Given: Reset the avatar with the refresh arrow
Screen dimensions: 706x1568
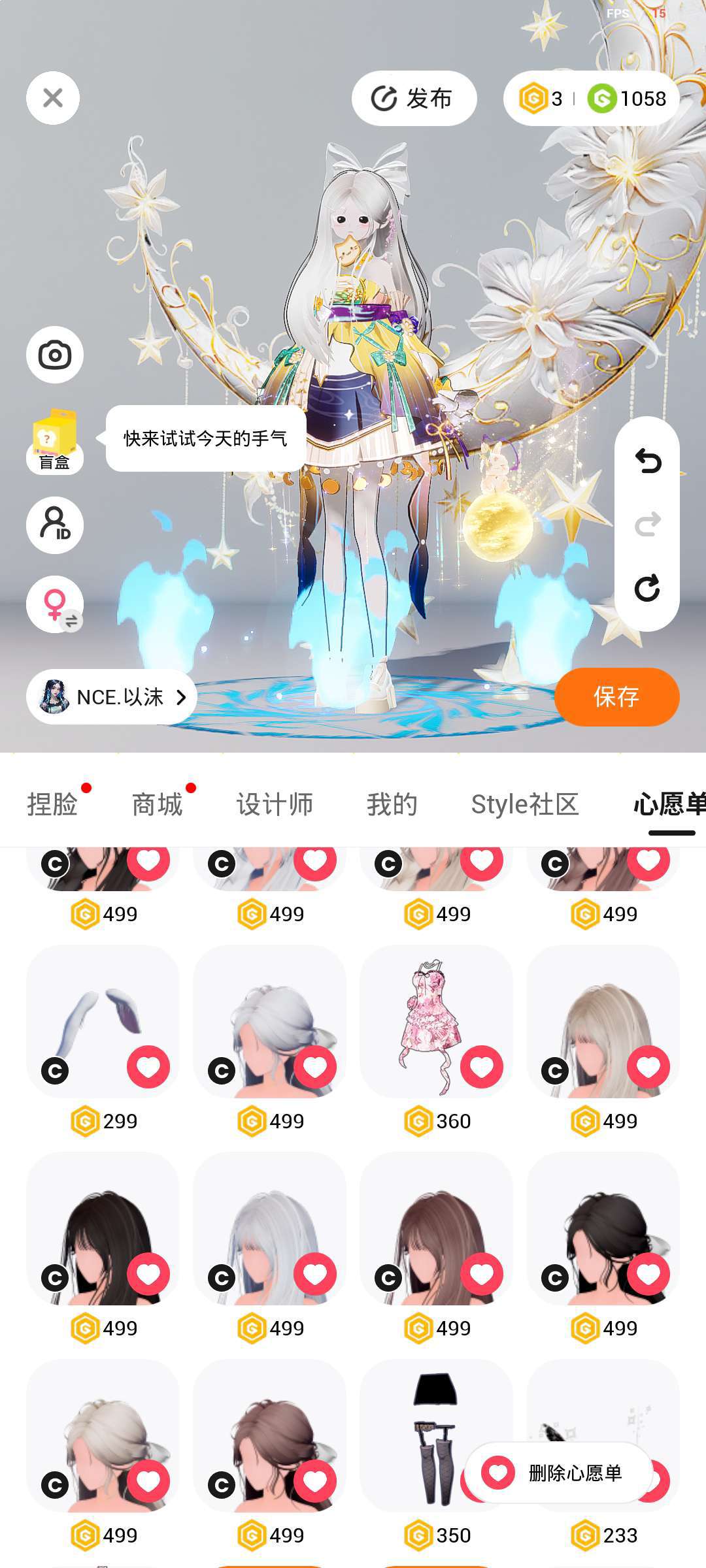Looking at the screenshot, I should (x=647, y=588).
